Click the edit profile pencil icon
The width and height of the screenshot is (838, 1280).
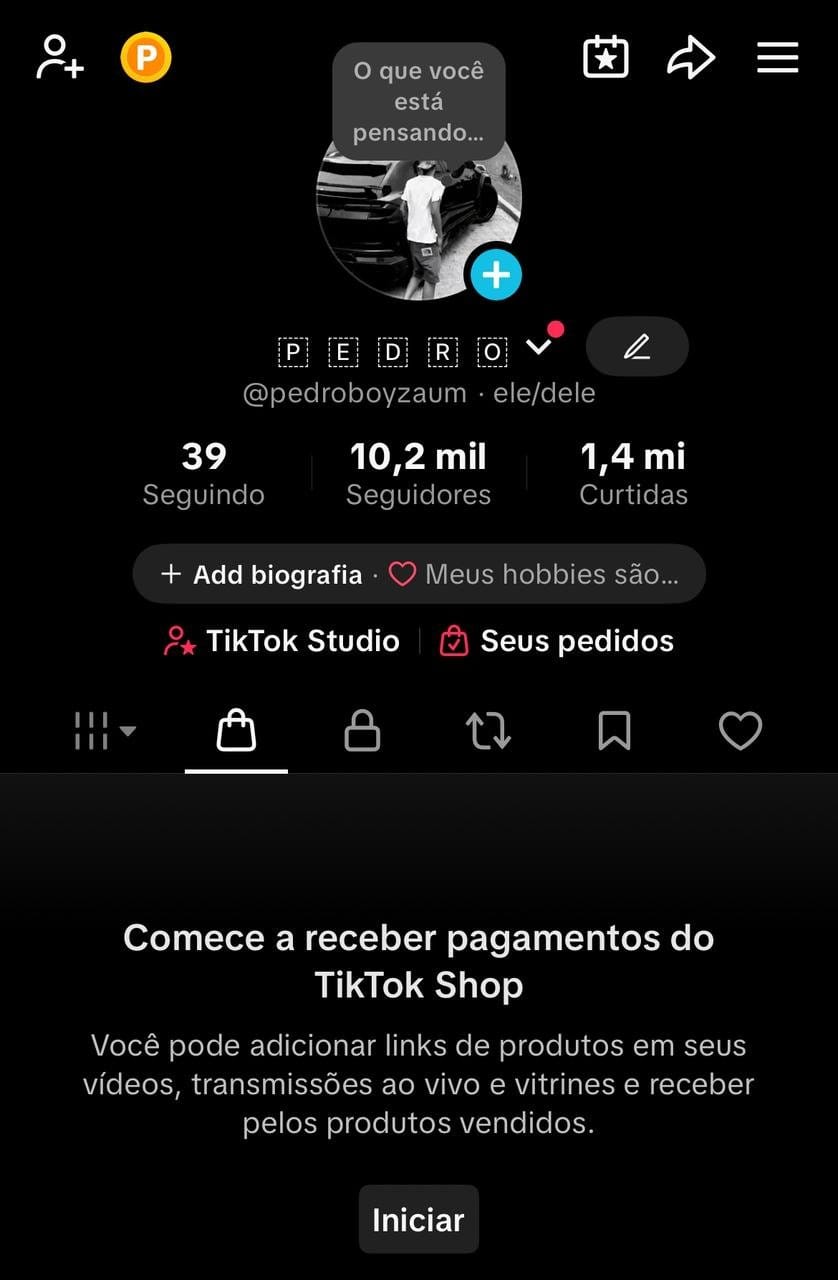tap(636, 345)
